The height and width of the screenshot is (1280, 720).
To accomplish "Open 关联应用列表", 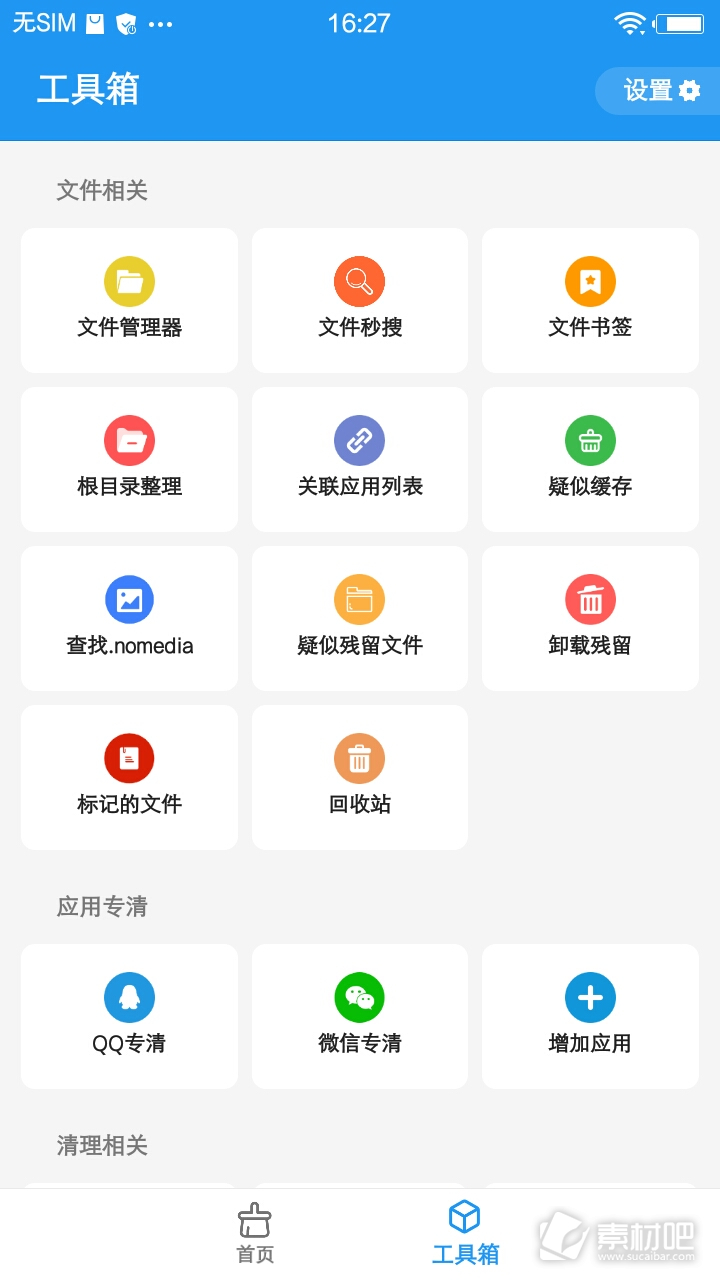I will coord(360,460).
